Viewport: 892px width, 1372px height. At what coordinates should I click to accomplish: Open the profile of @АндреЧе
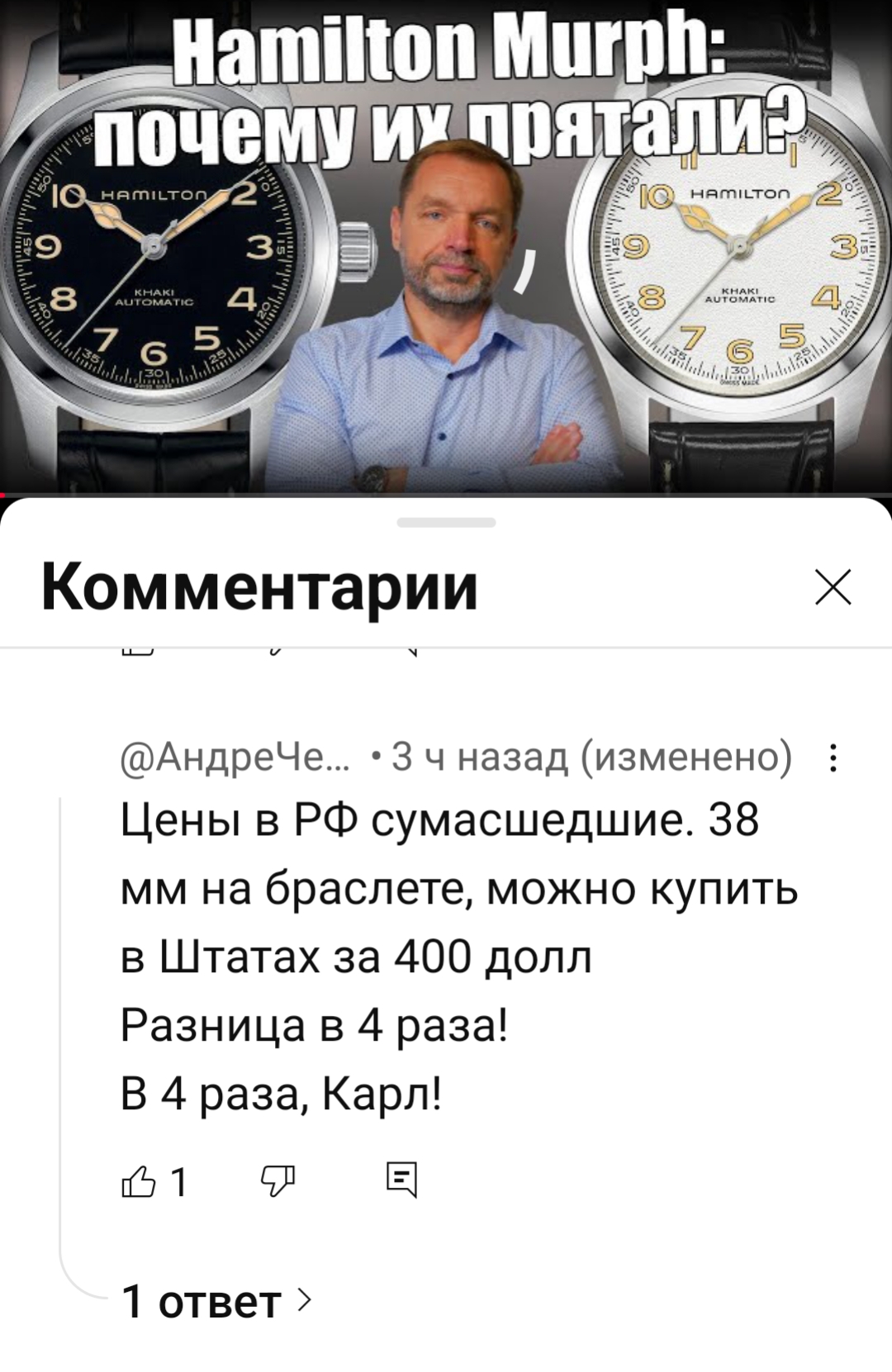click(235, 757)
